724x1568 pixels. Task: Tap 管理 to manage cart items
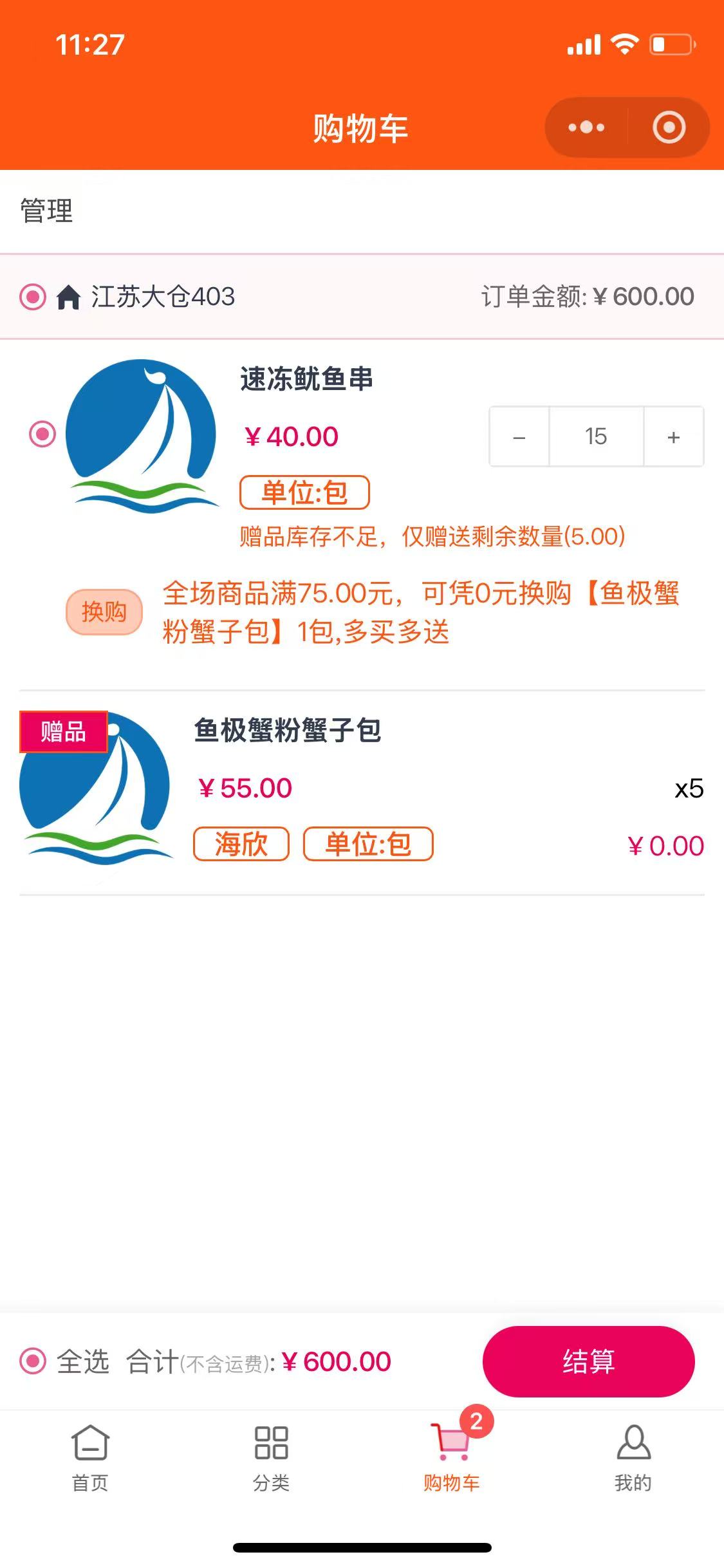coord(47,211)
